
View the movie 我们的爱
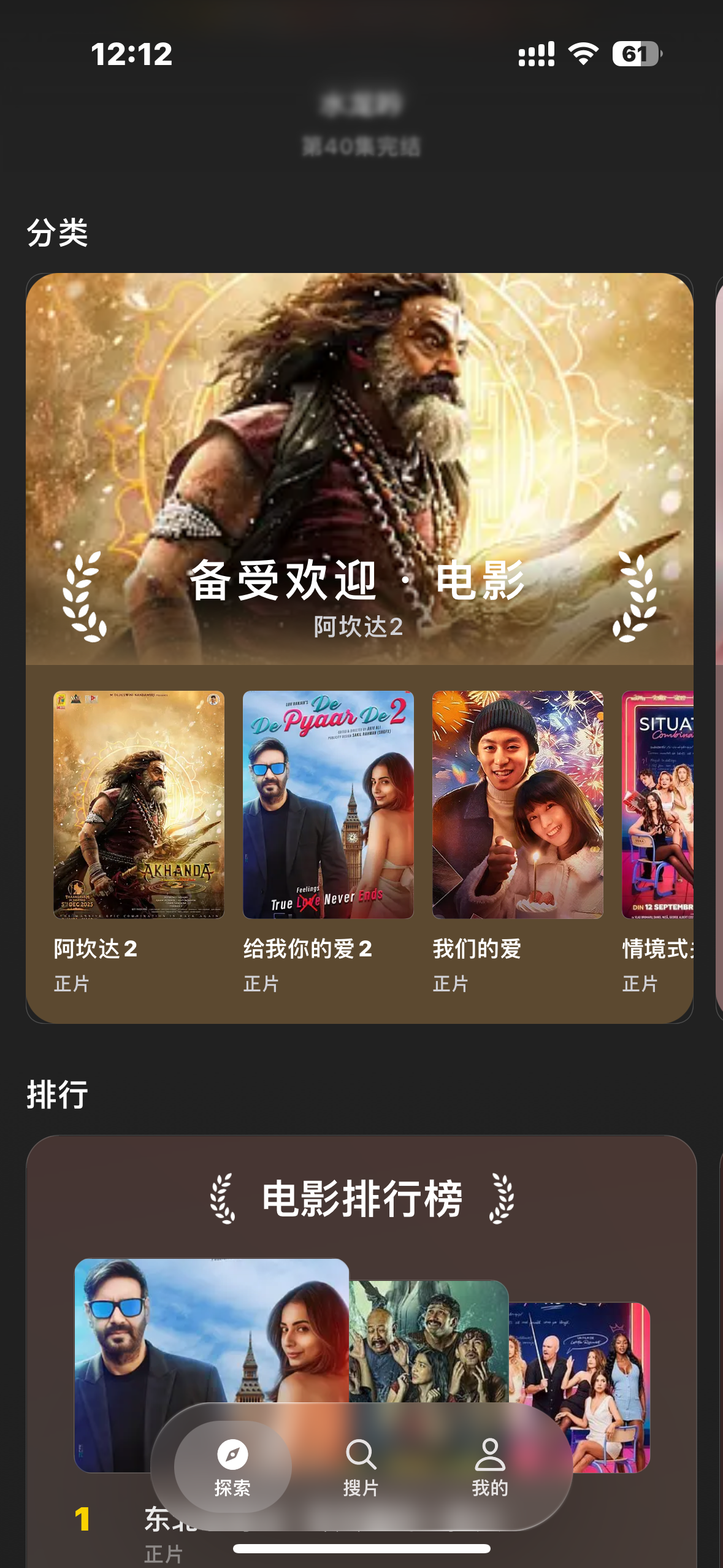pos(518,804)
